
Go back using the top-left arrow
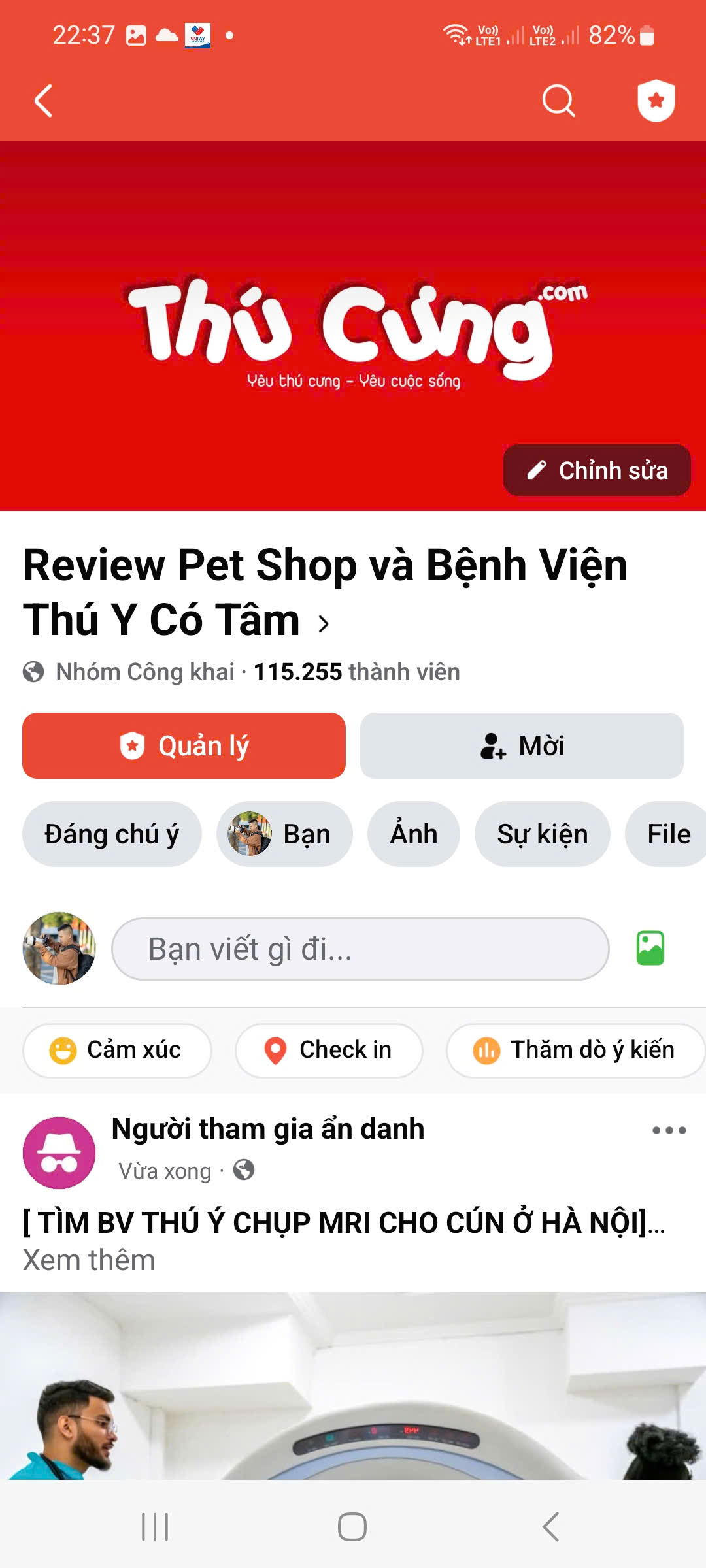[43, 101]
